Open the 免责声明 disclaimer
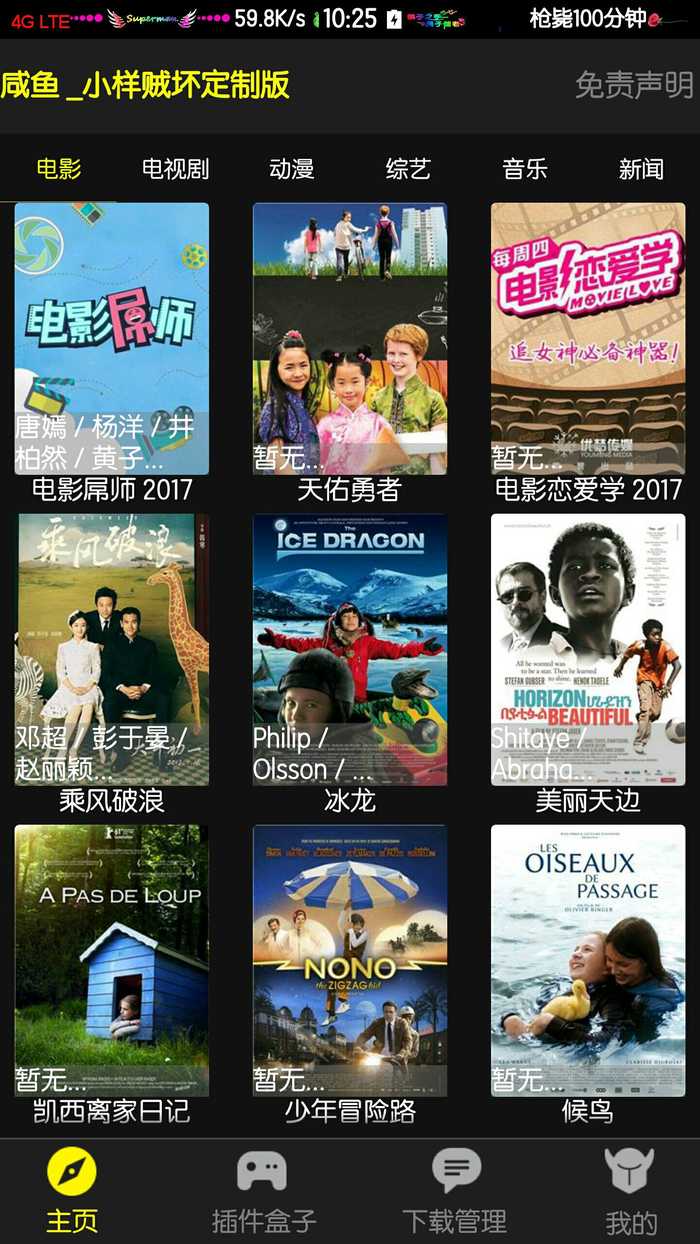 633,85
